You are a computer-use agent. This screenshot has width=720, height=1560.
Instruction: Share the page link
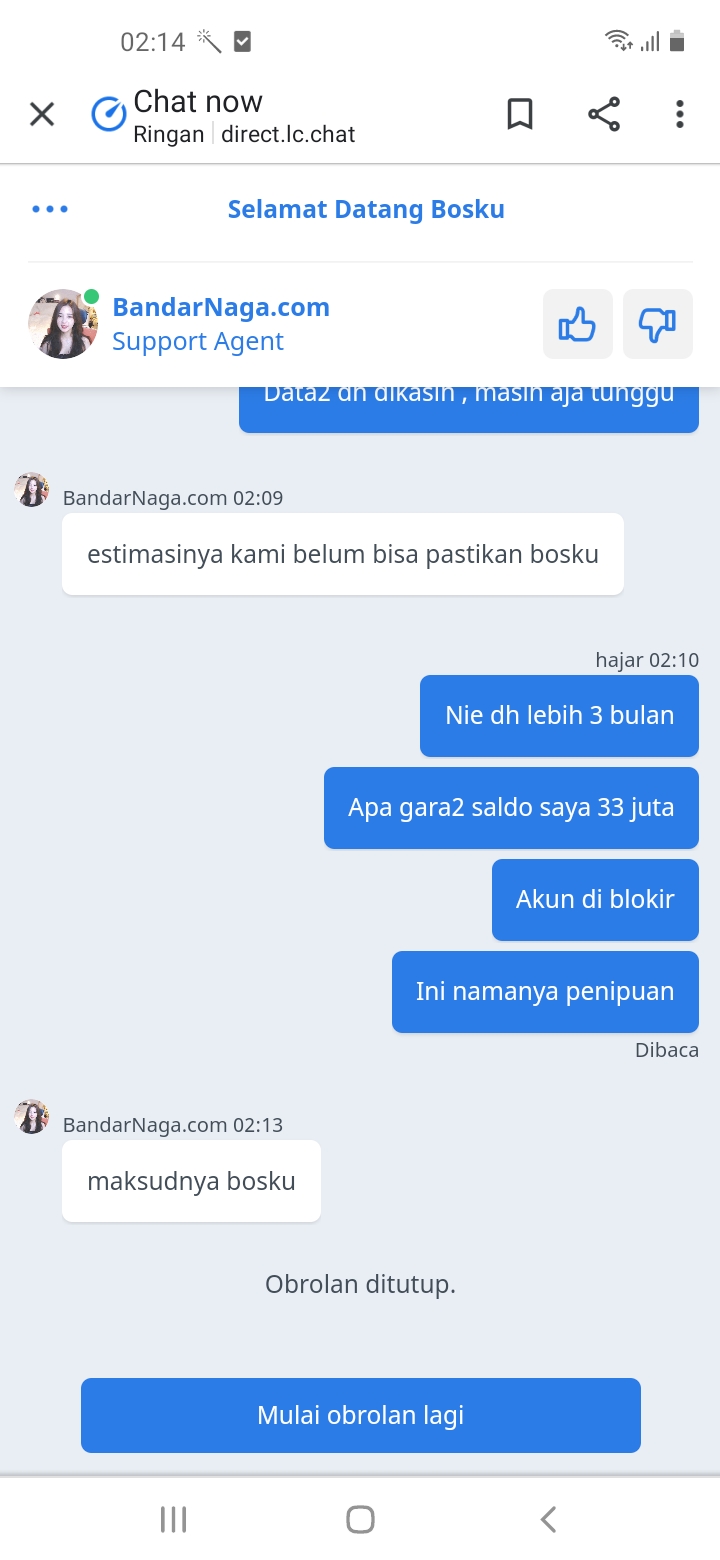[x=604, y=114]
